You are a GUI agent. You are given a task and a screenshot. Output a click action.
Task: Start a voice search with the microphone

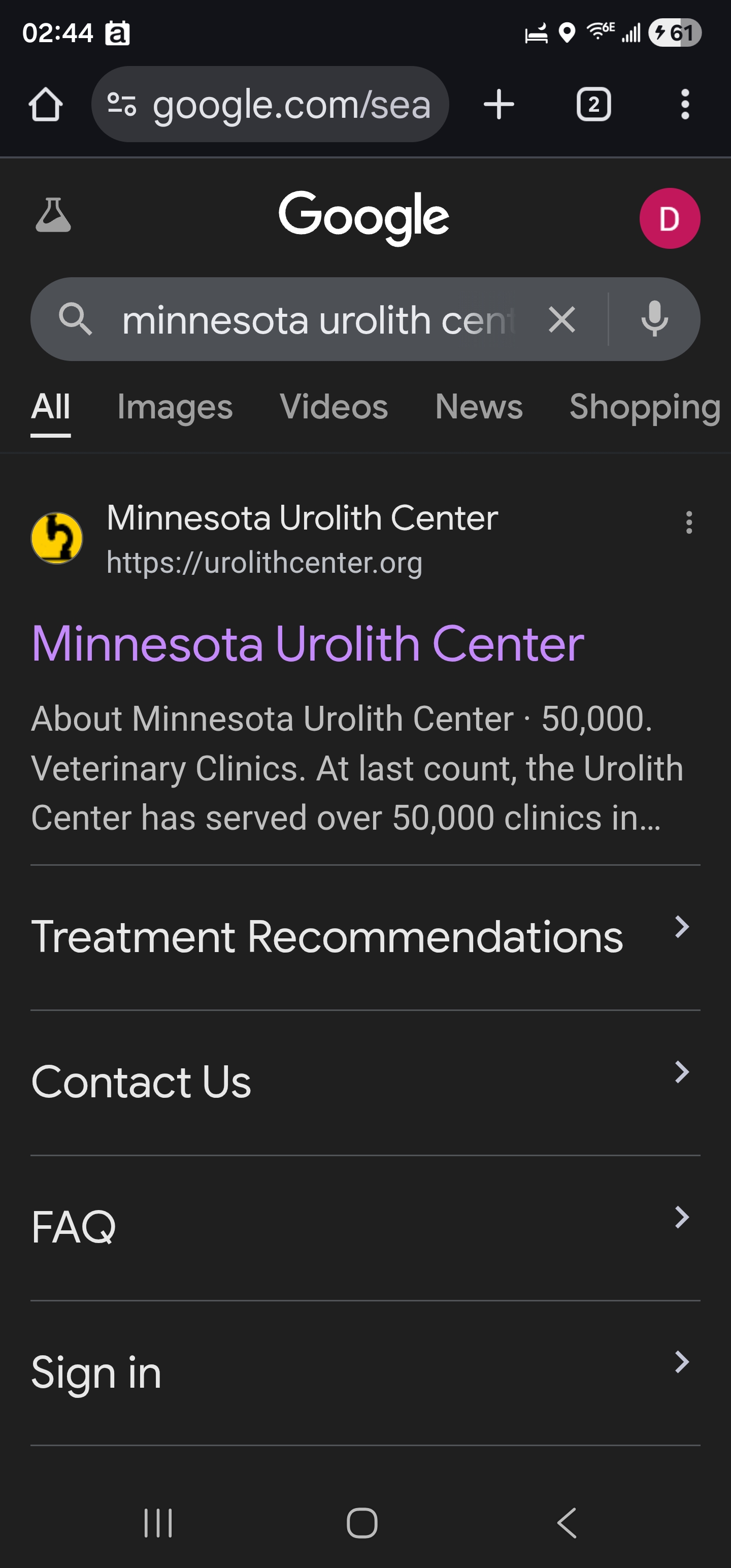coord(654,320)
